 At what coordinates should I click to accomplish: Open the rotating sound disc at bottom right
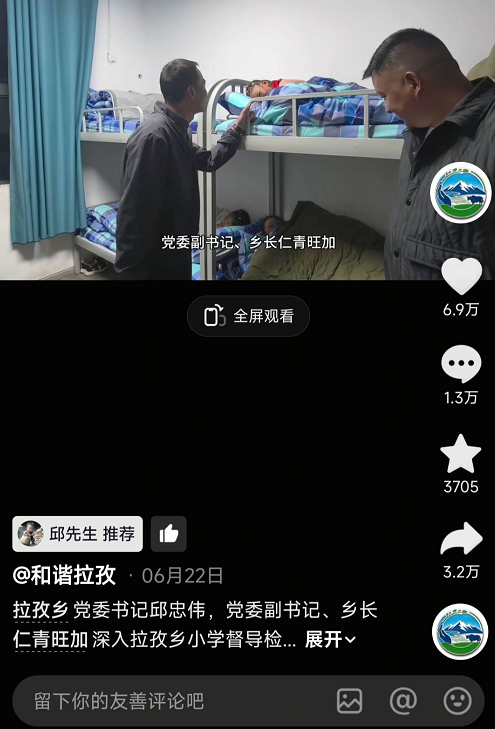[460, 631]
